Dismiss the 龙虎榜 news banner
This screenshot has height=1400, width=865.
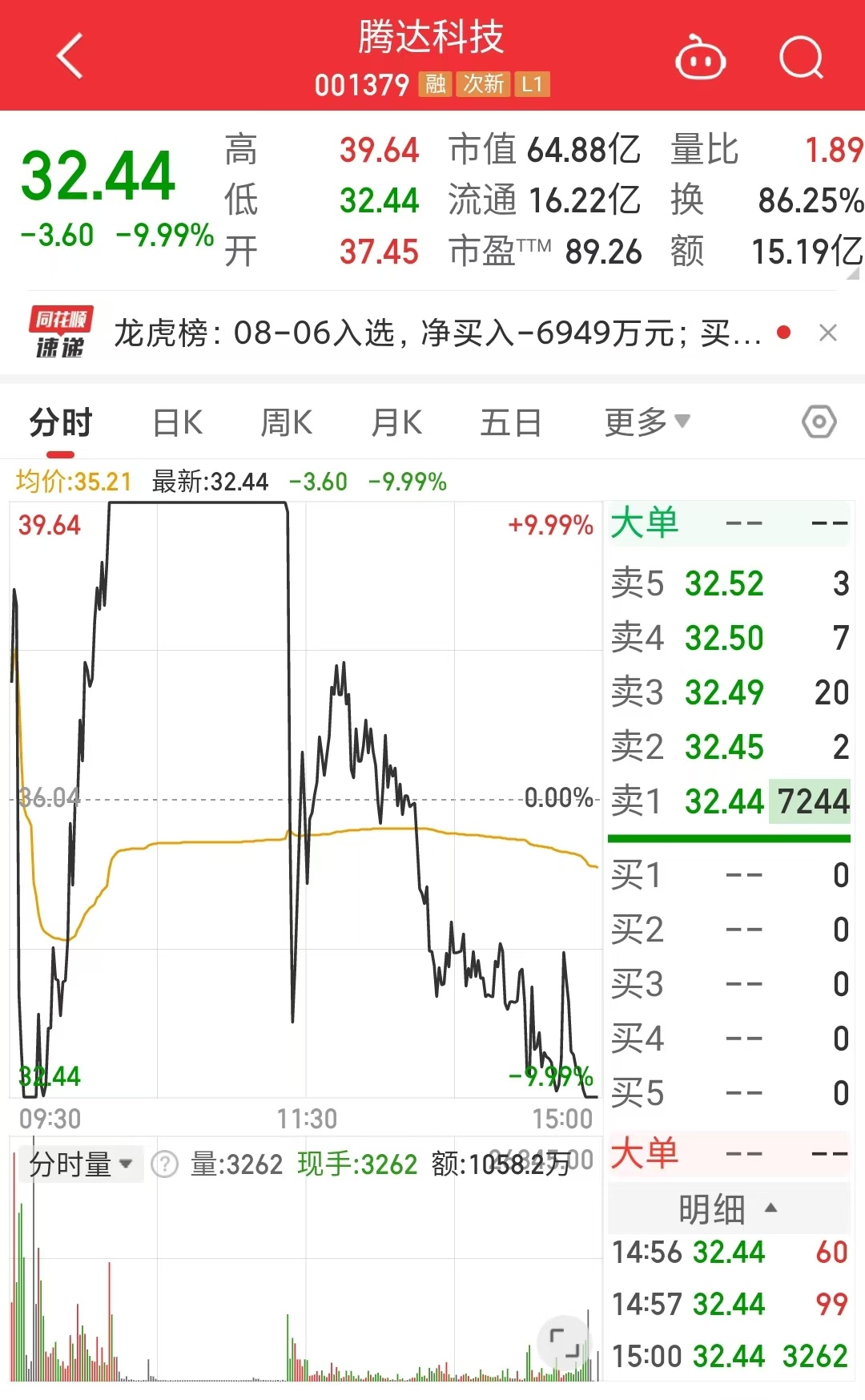tap(828, 333)
